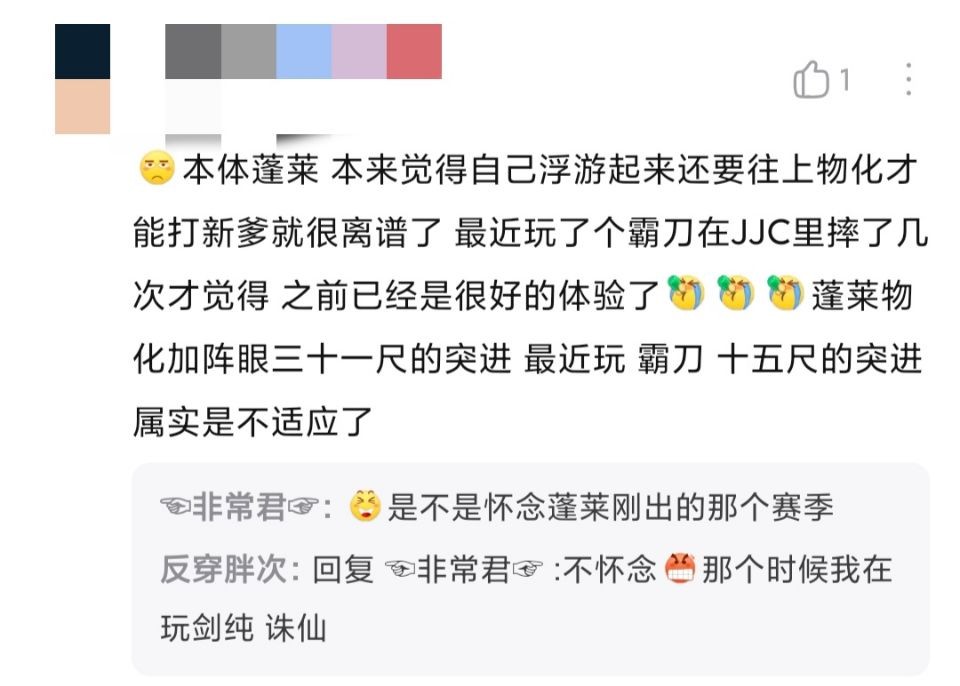Open the commenter's blurred avatar profile

coord(82,80)
